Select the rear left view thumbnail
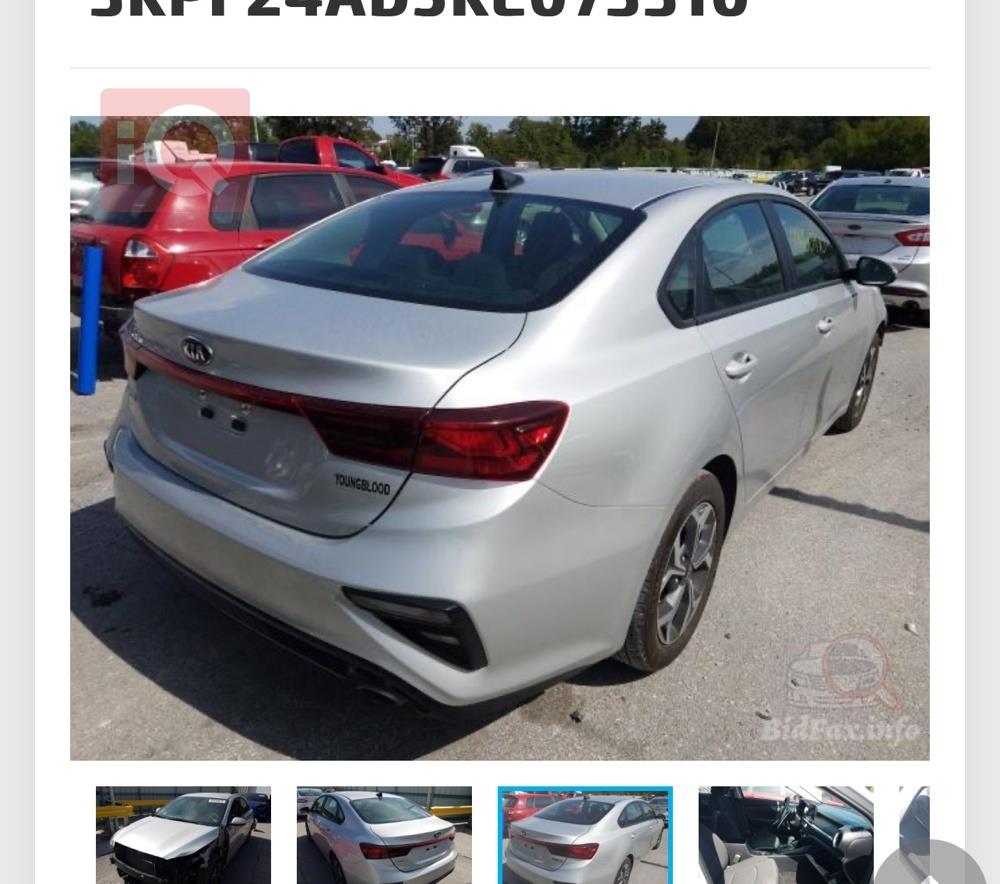Image resolution: width=1000 pixels, height=884 pixels. tap(384, 836)
